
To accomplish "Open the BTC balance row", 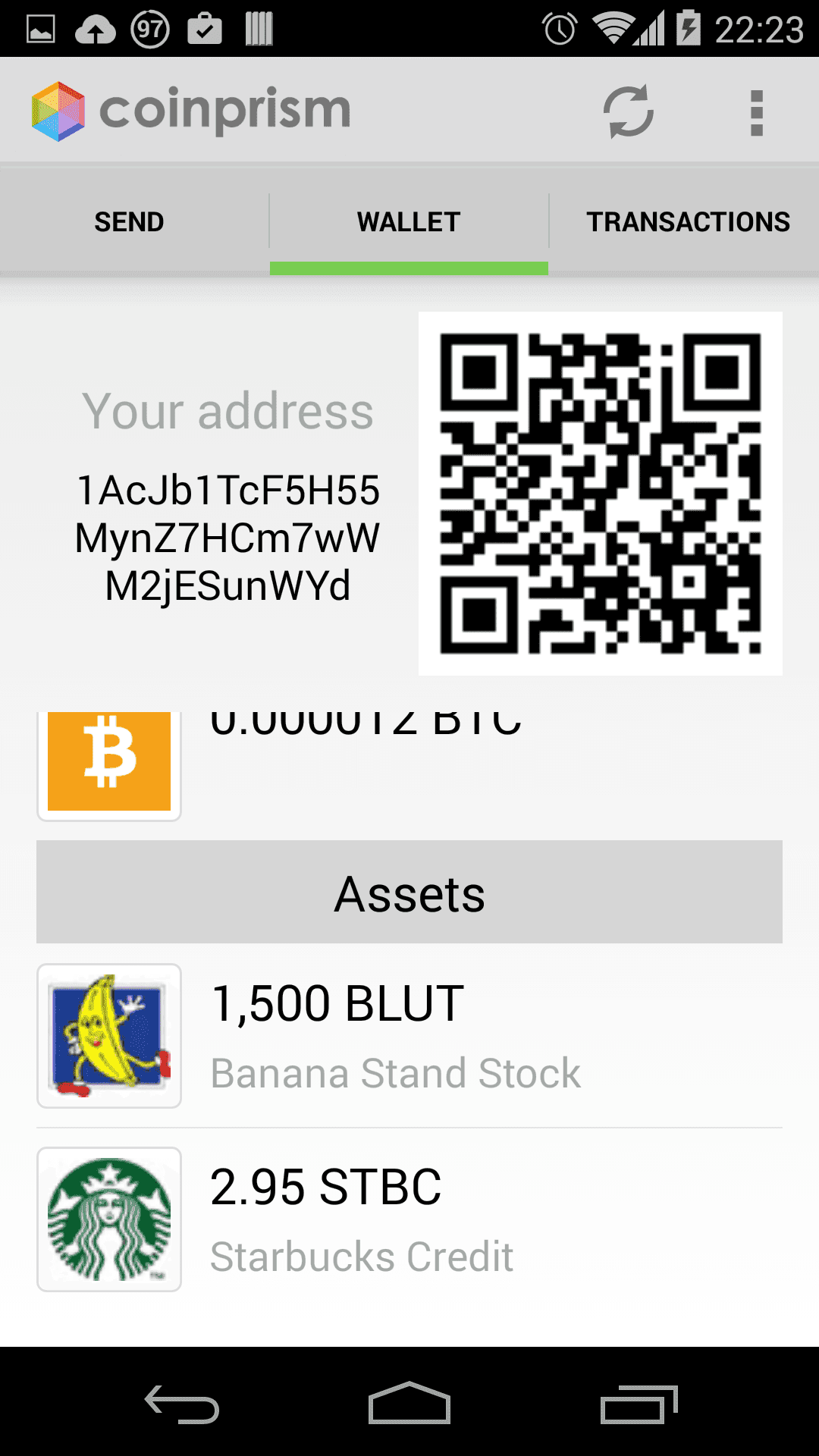I will click(409, 762).
